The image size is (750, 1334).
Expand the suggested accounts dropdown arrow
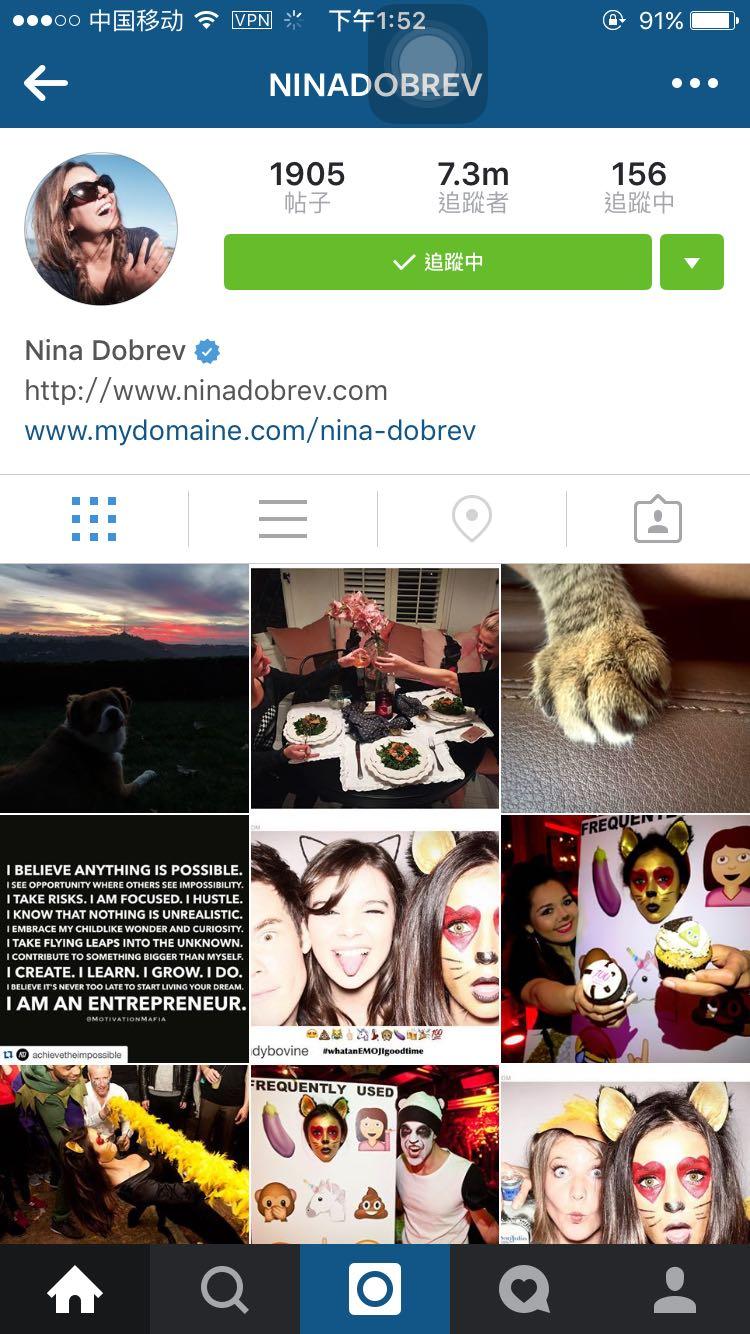point(691,262)
